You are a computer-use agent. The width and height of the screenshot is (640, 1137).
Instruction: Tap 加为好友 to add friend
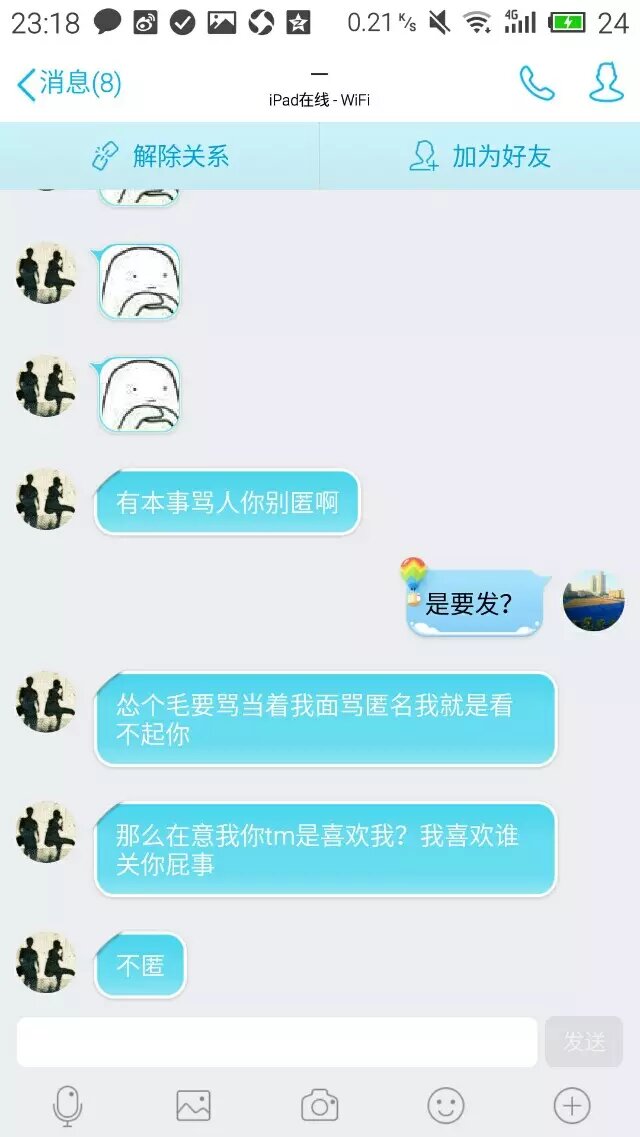[480, 156]
